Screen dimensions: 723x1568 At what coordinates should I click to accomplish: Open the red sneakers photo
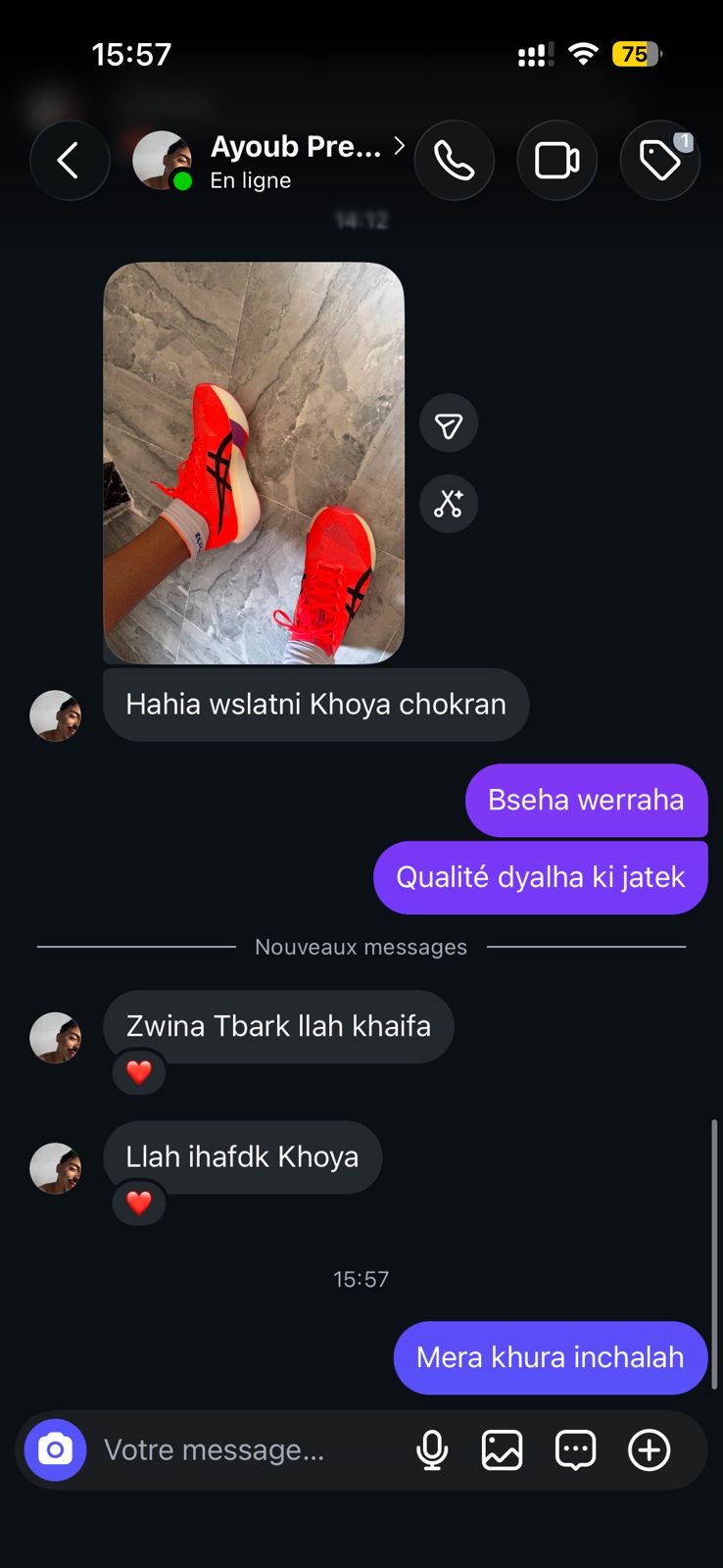pos(254,463)
